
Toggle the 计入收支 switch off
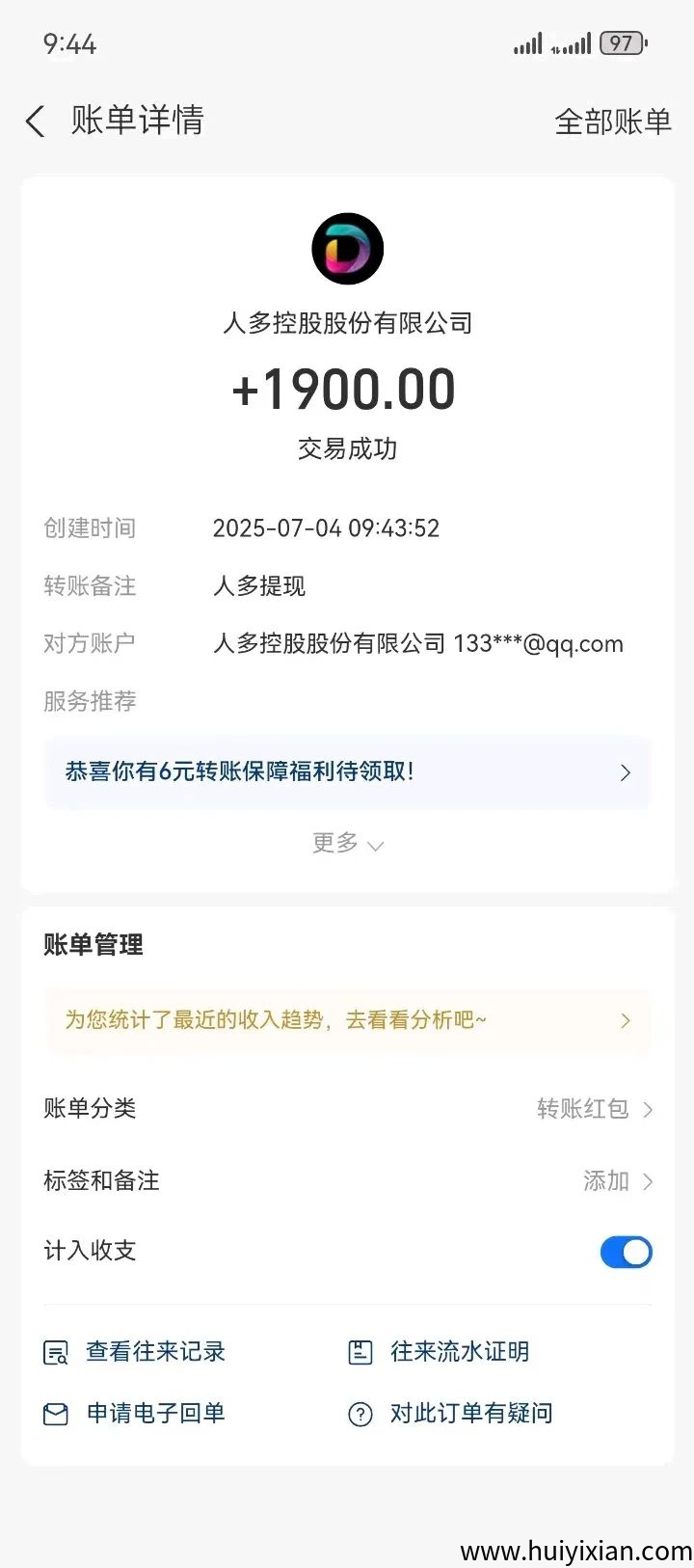[626, 1252]
